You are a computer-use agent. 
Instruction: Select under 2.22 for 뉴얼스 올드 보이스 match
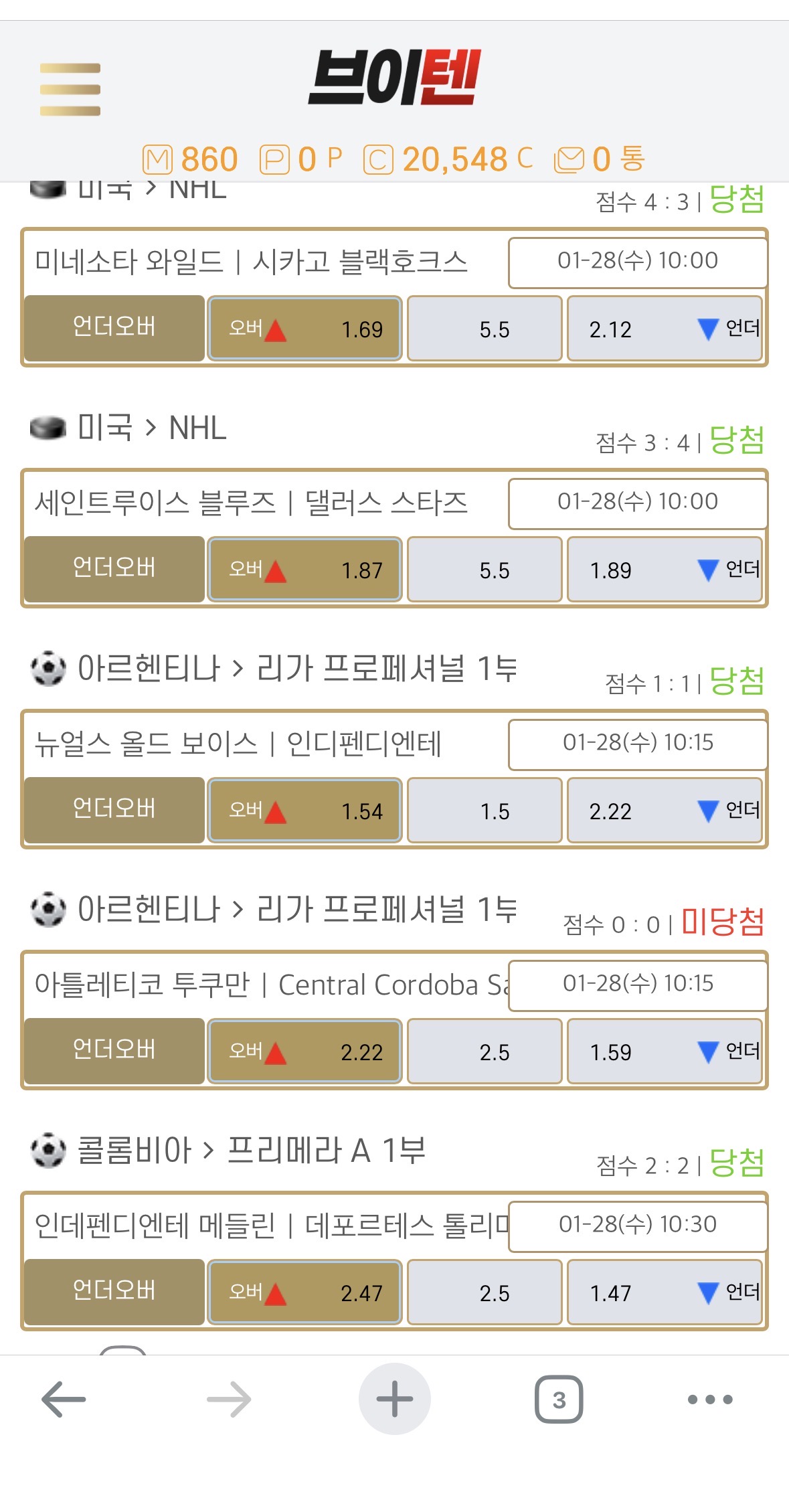pyautogui.click(x=665, y=811)
